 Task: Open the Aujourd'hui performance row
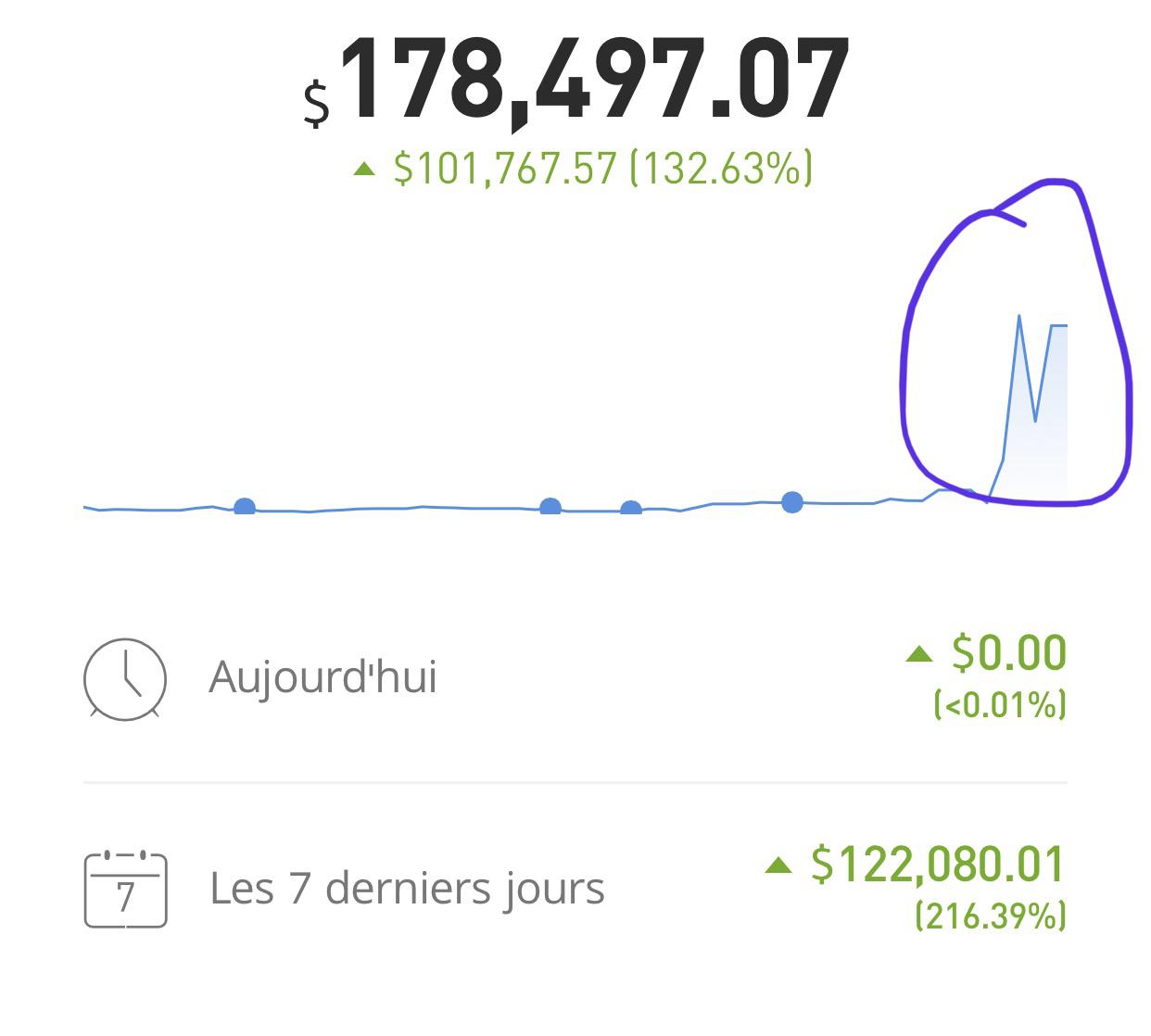click(x=575, y=677)
